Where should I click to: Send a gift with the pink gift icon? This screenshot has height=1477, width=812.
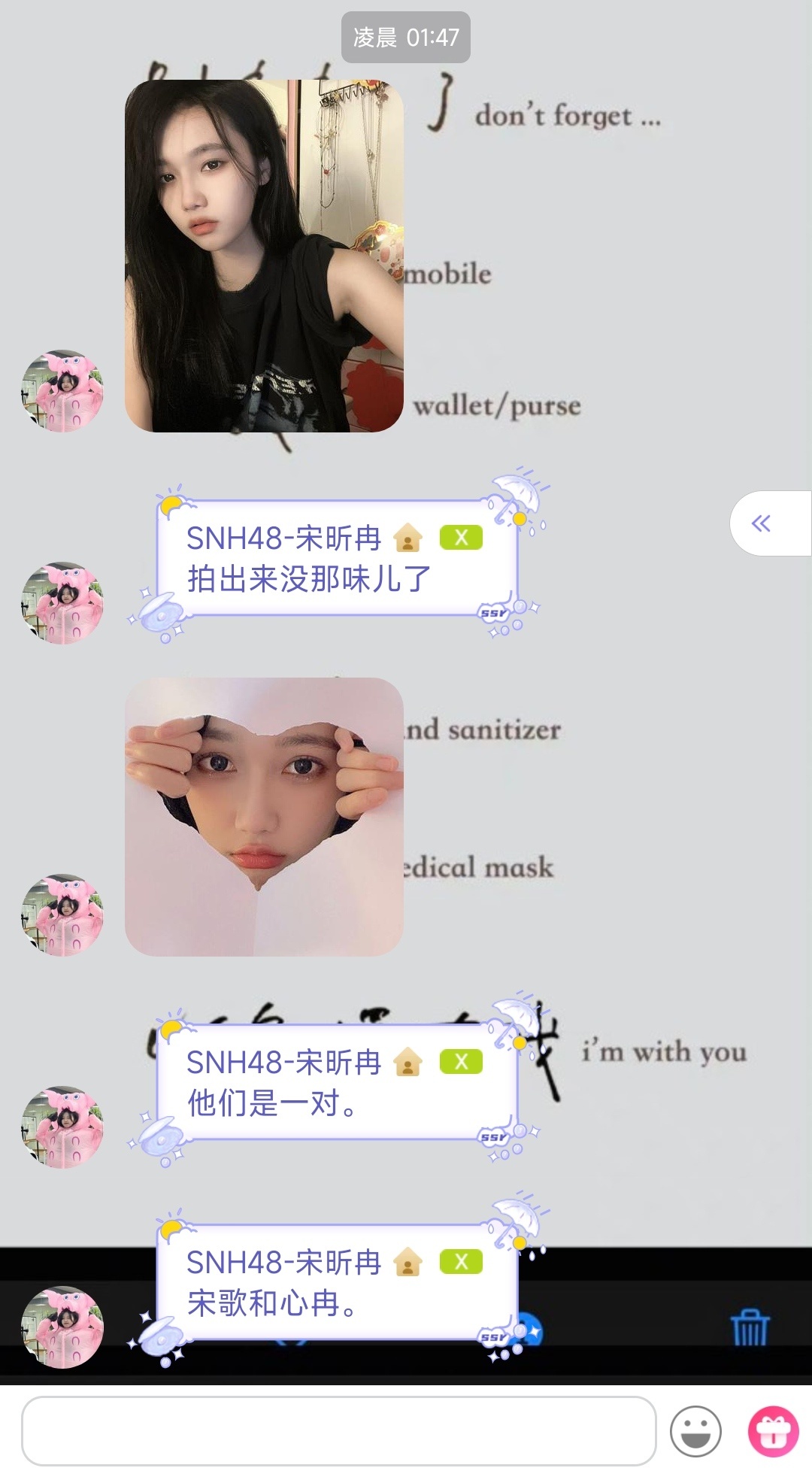pyautogui.click(x=773, y=1431)
